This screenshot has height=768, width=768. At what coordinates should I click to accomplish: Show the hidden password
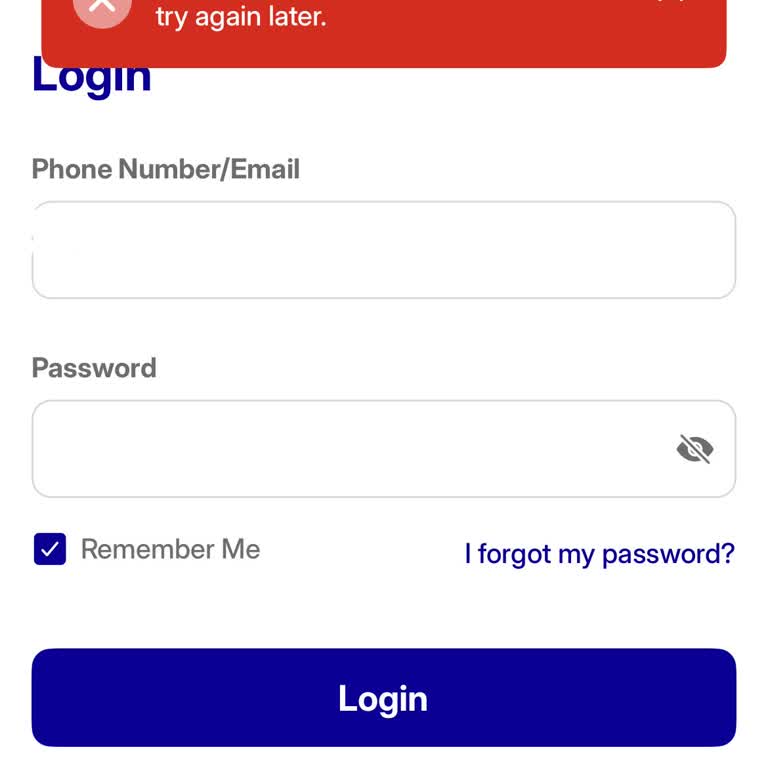coord(695,450)
